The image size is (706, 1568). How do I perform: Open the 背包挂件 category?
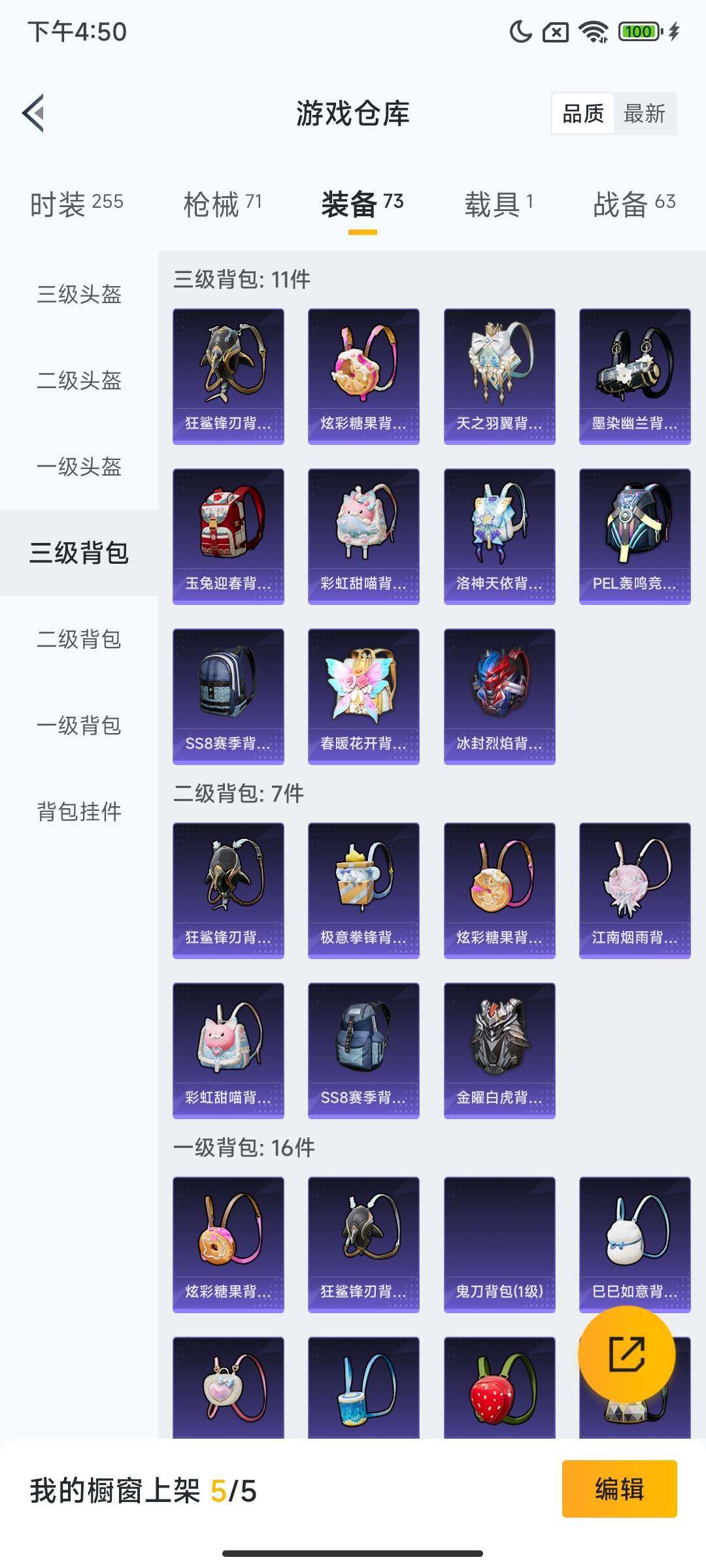point(79,811)
